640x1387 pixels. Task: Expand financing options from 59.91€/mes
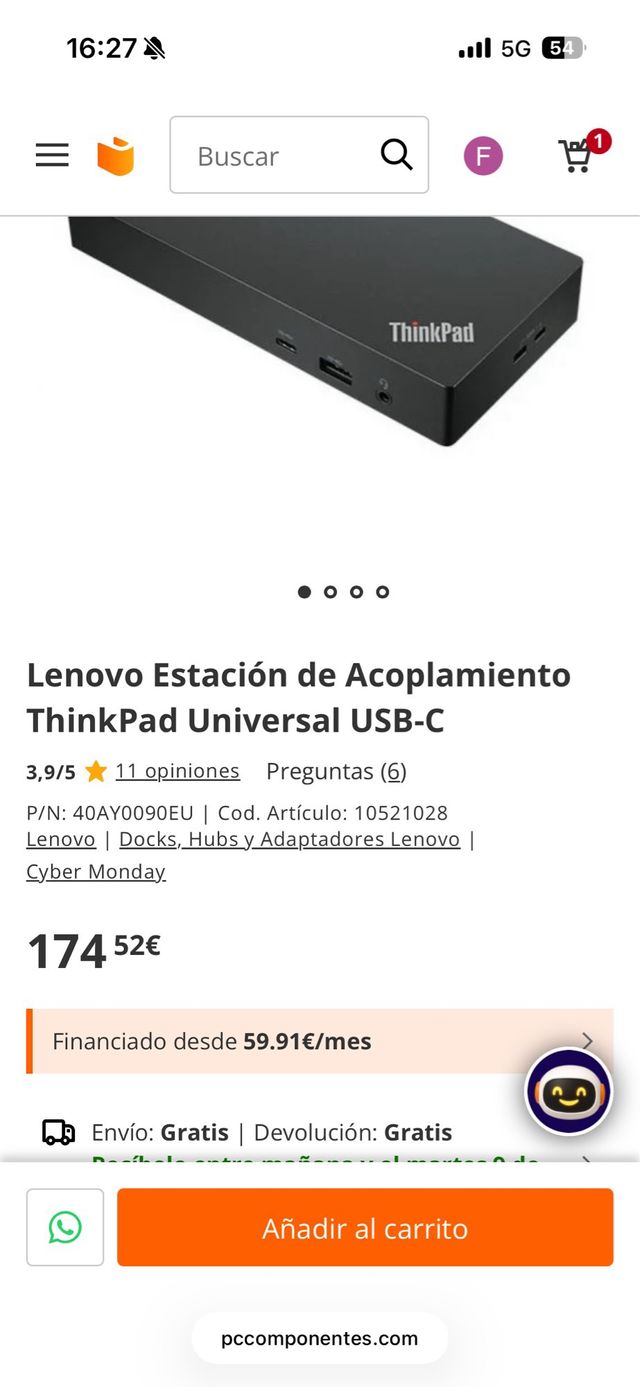click(320, 1041)
